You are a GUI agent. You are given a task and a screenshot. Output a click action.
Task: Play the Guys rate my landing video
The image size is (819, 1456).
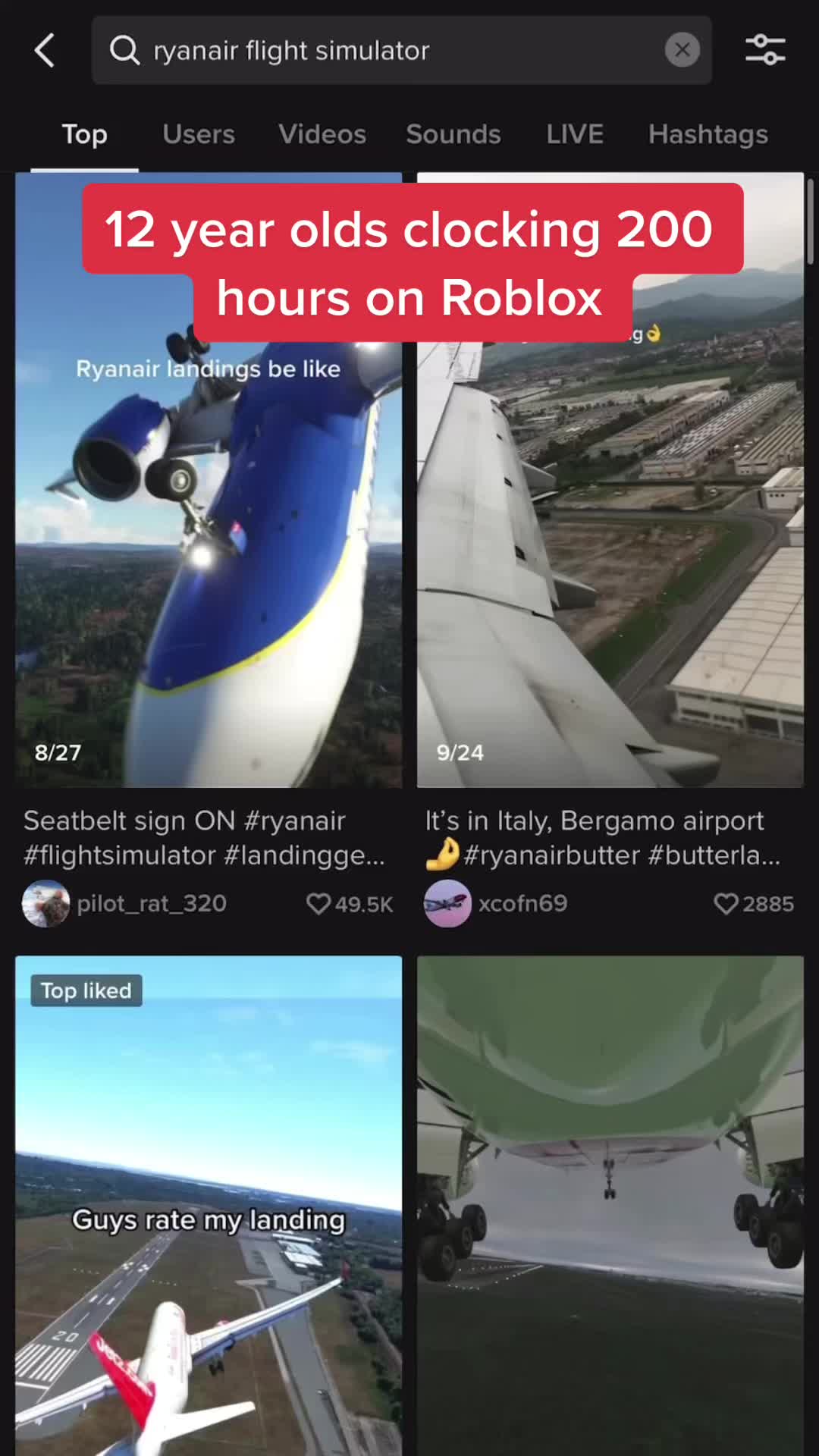point(209,1206)
